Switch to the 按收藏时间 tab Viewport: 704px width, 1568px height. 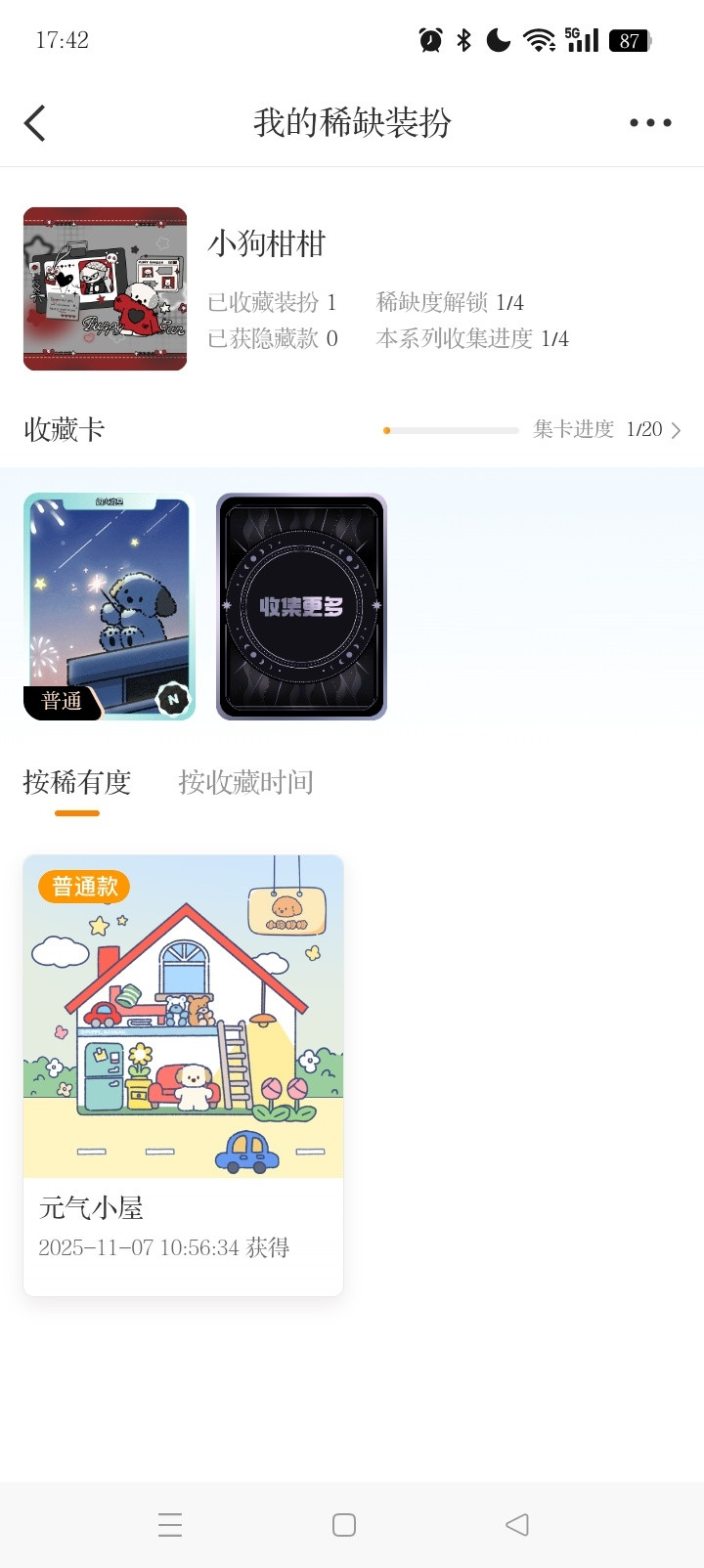(x=244, y=782)
